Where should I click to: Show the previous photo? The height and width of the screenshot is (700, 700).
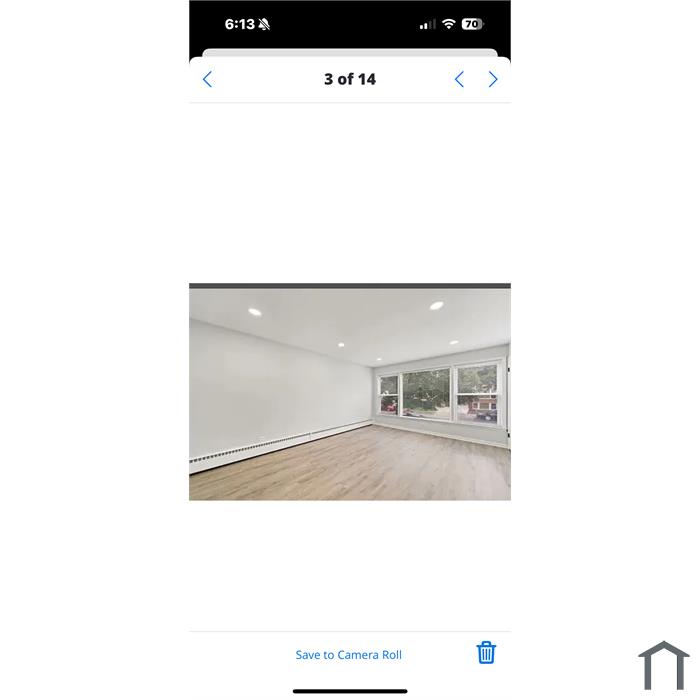pos(459,79)
